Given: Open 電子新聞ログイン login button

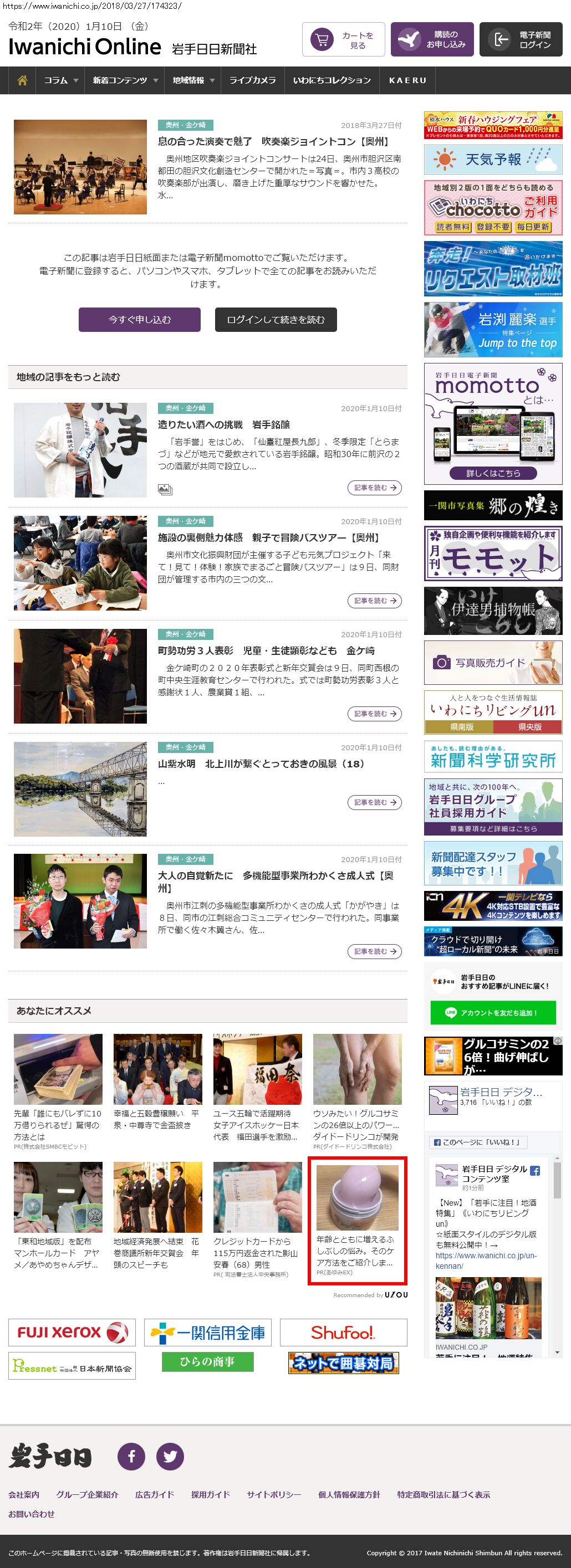Looking at the screenshot, I should [521, 39].
